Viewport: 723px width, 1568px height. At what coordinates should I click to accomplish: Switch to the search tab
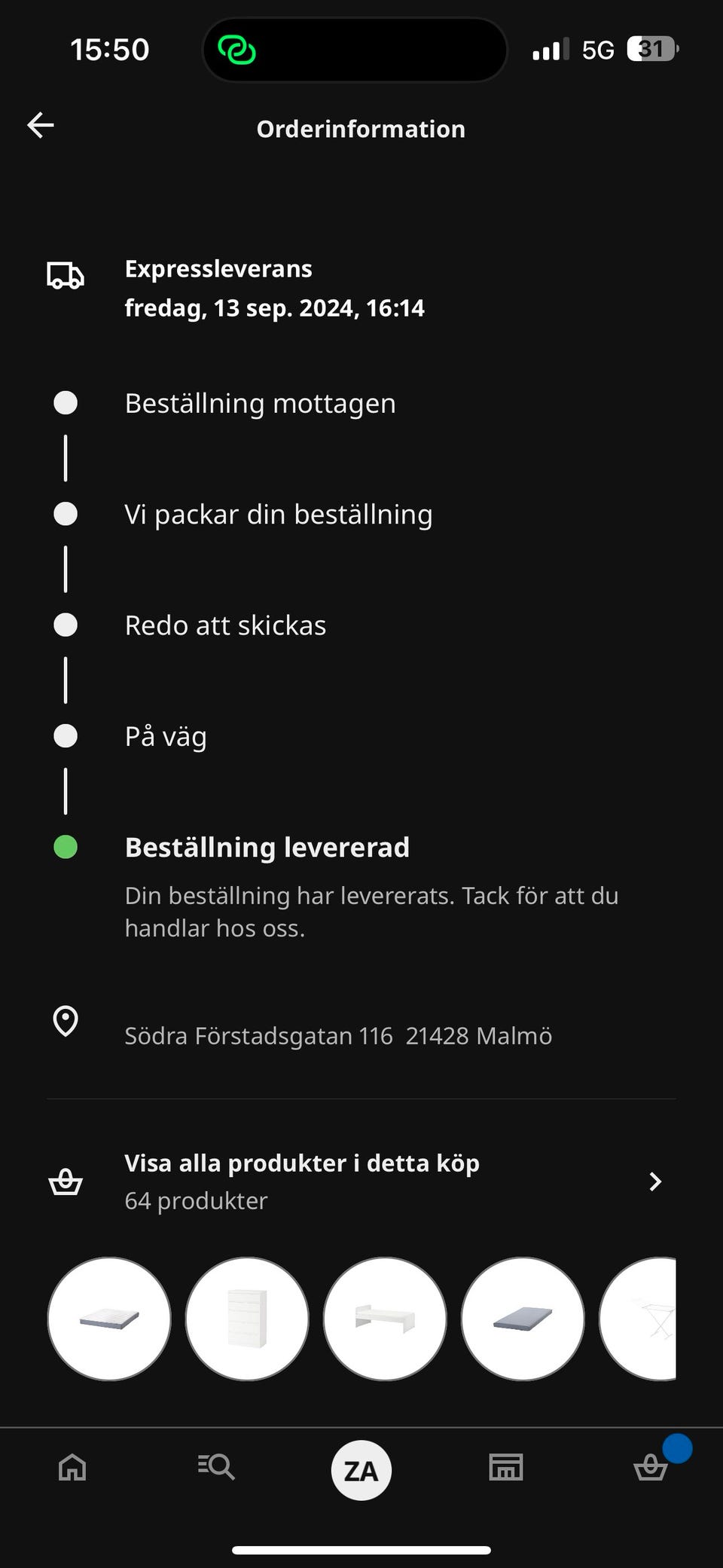(x=217, y=1468)
